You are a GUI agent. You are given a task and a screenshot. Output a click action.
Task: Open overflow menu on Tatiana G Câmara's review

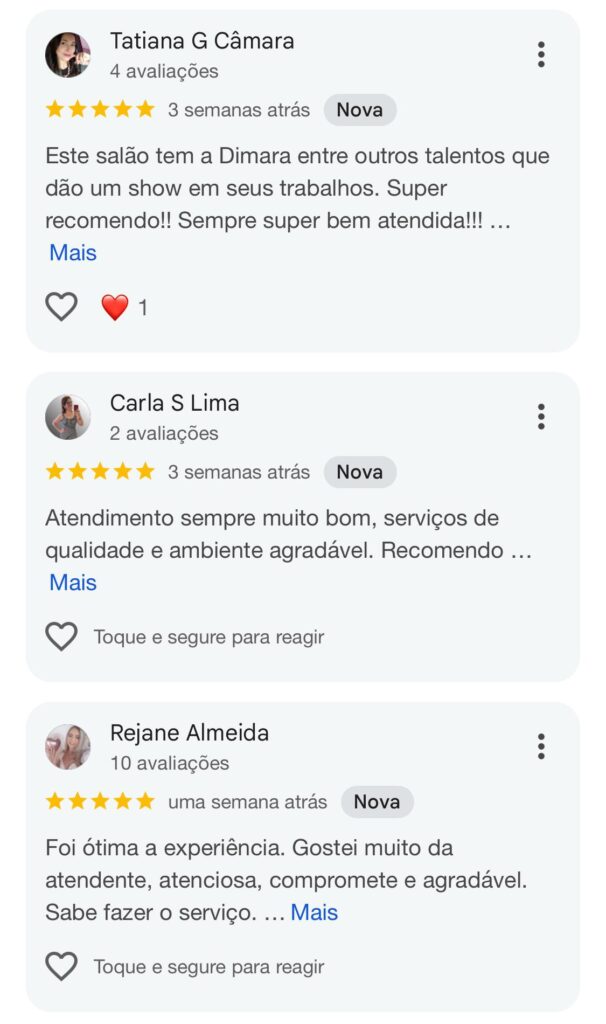coord(541,55)
